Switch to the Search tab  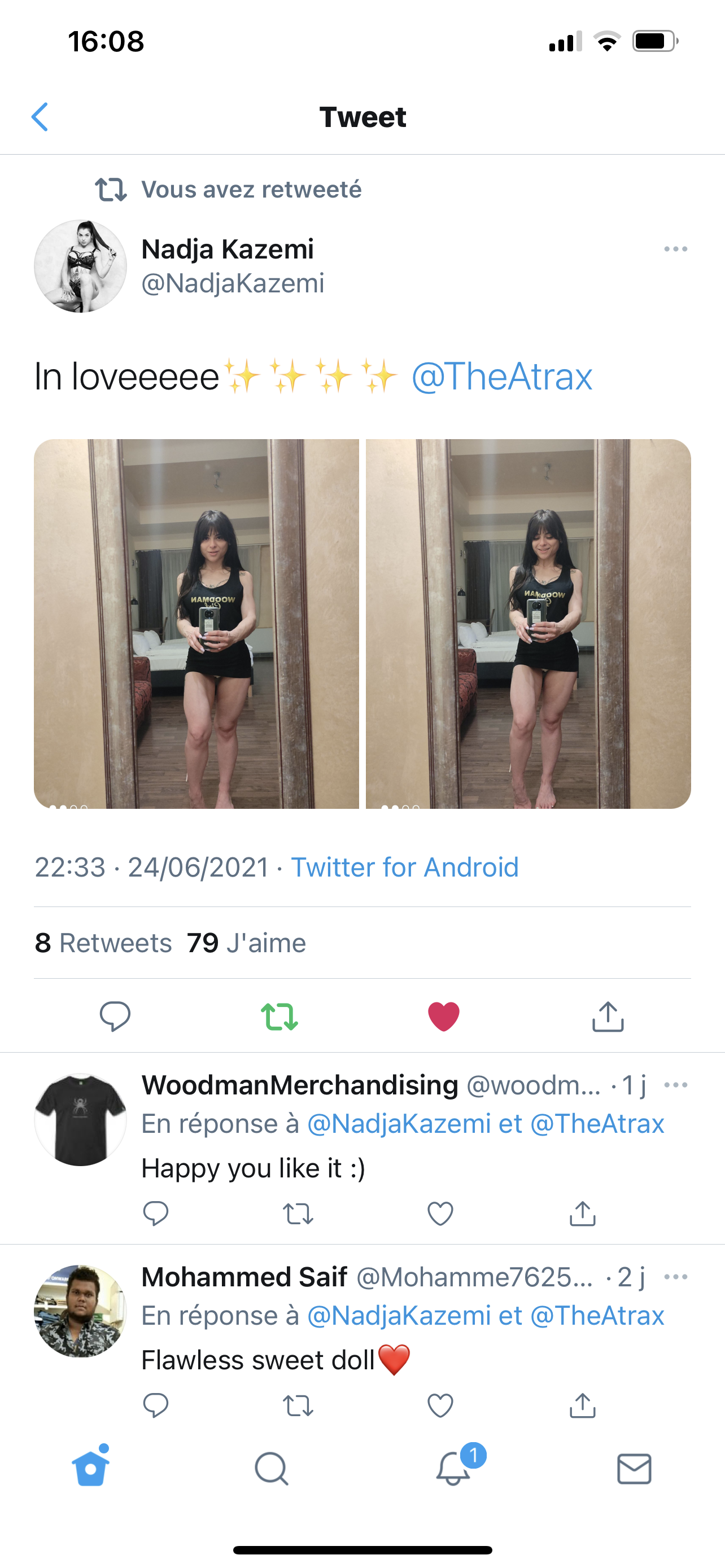pos(272,1468)
